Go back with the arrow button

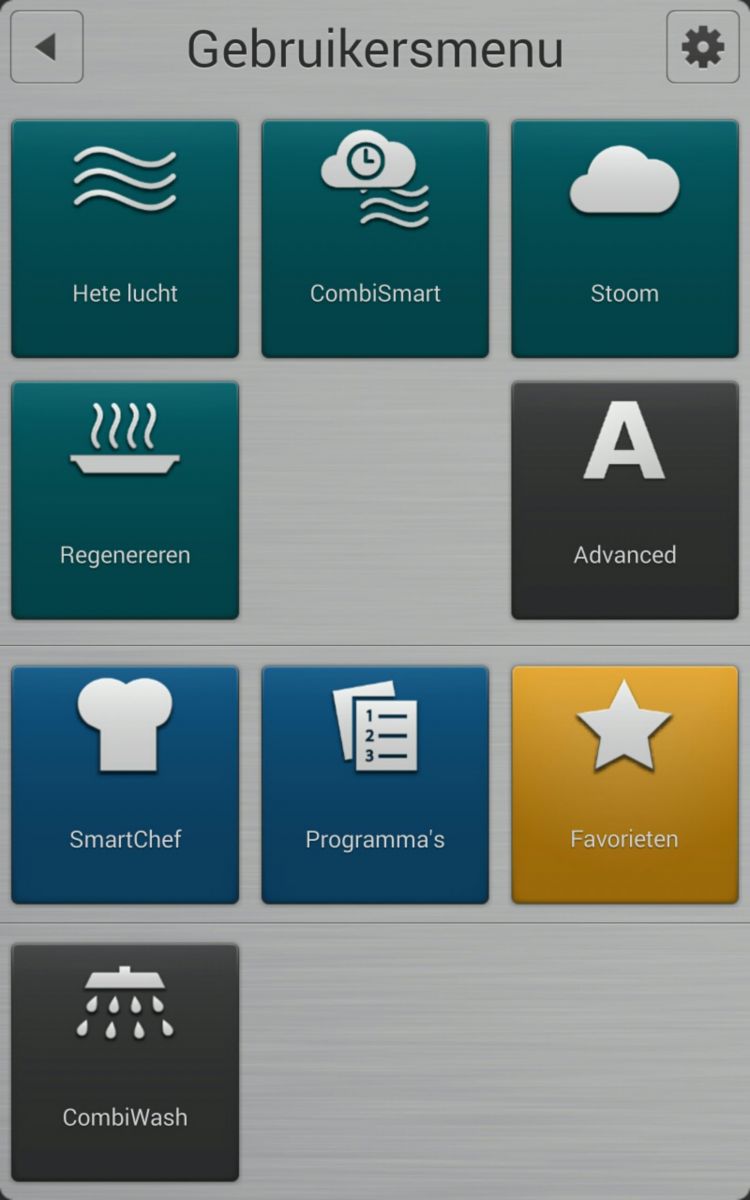pyautogui.click(x=46, y=47)
